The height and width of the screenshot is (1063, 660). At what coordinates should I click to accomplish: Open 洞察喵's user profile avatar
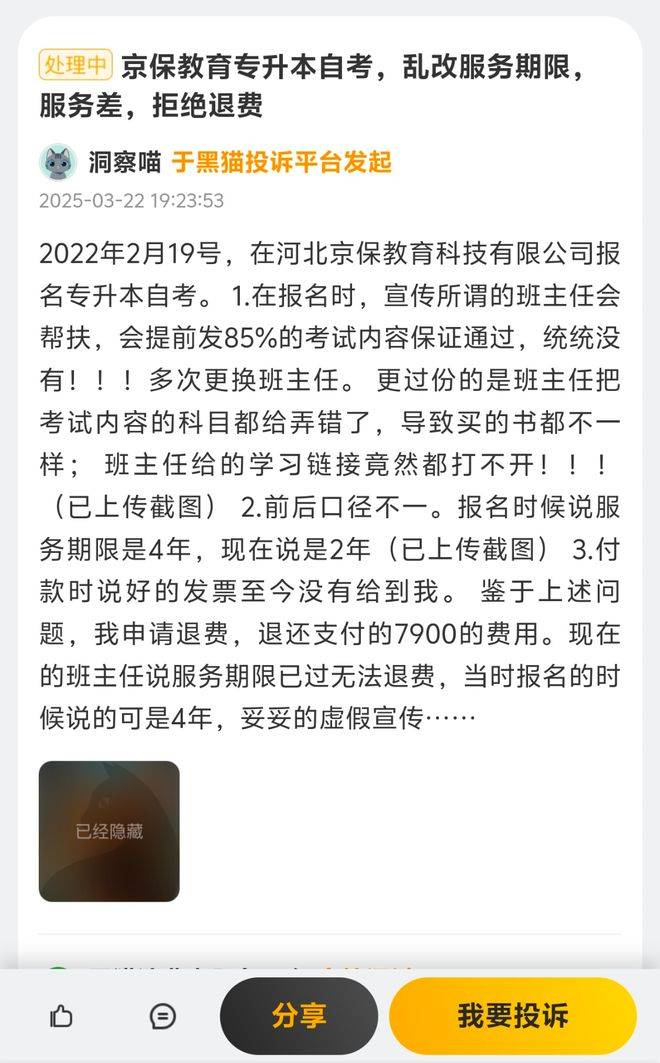pos(58,162)
